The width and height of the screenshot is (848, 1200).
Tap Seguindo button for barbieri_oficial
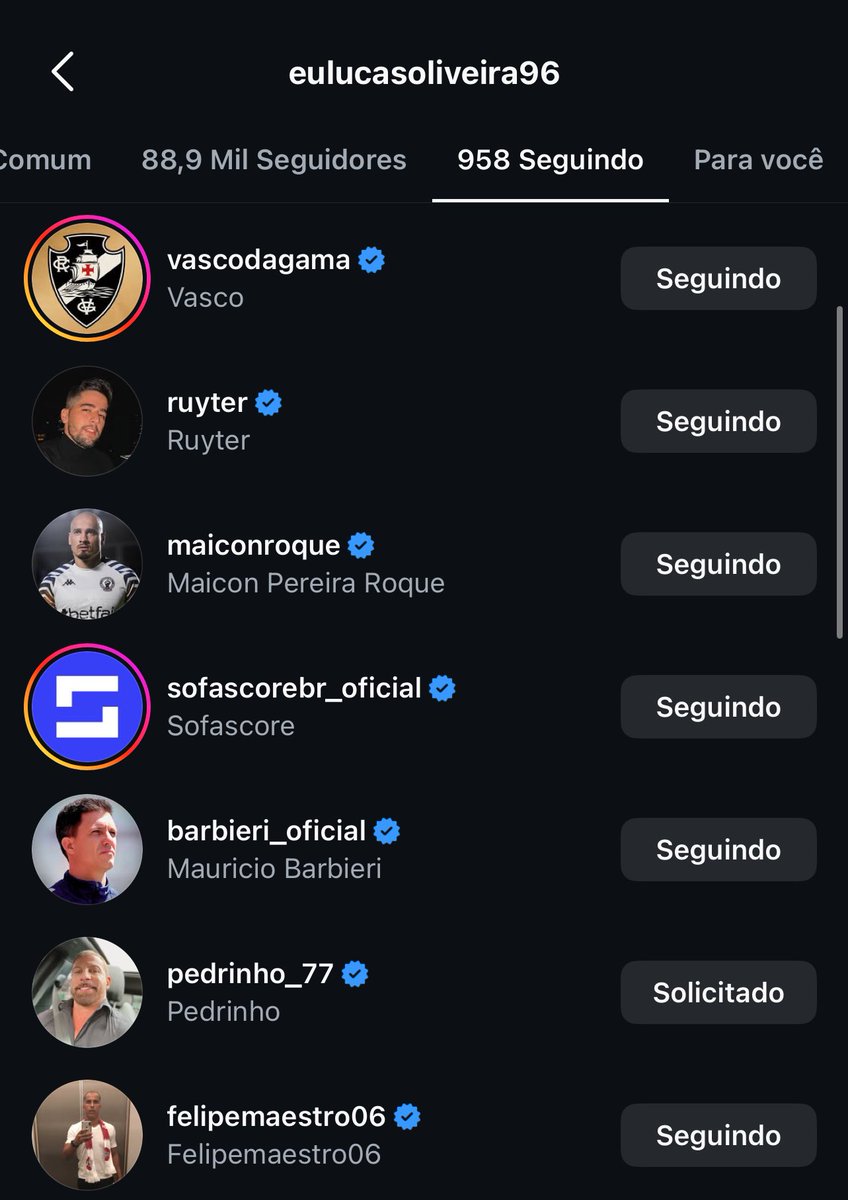coord(718,851)
